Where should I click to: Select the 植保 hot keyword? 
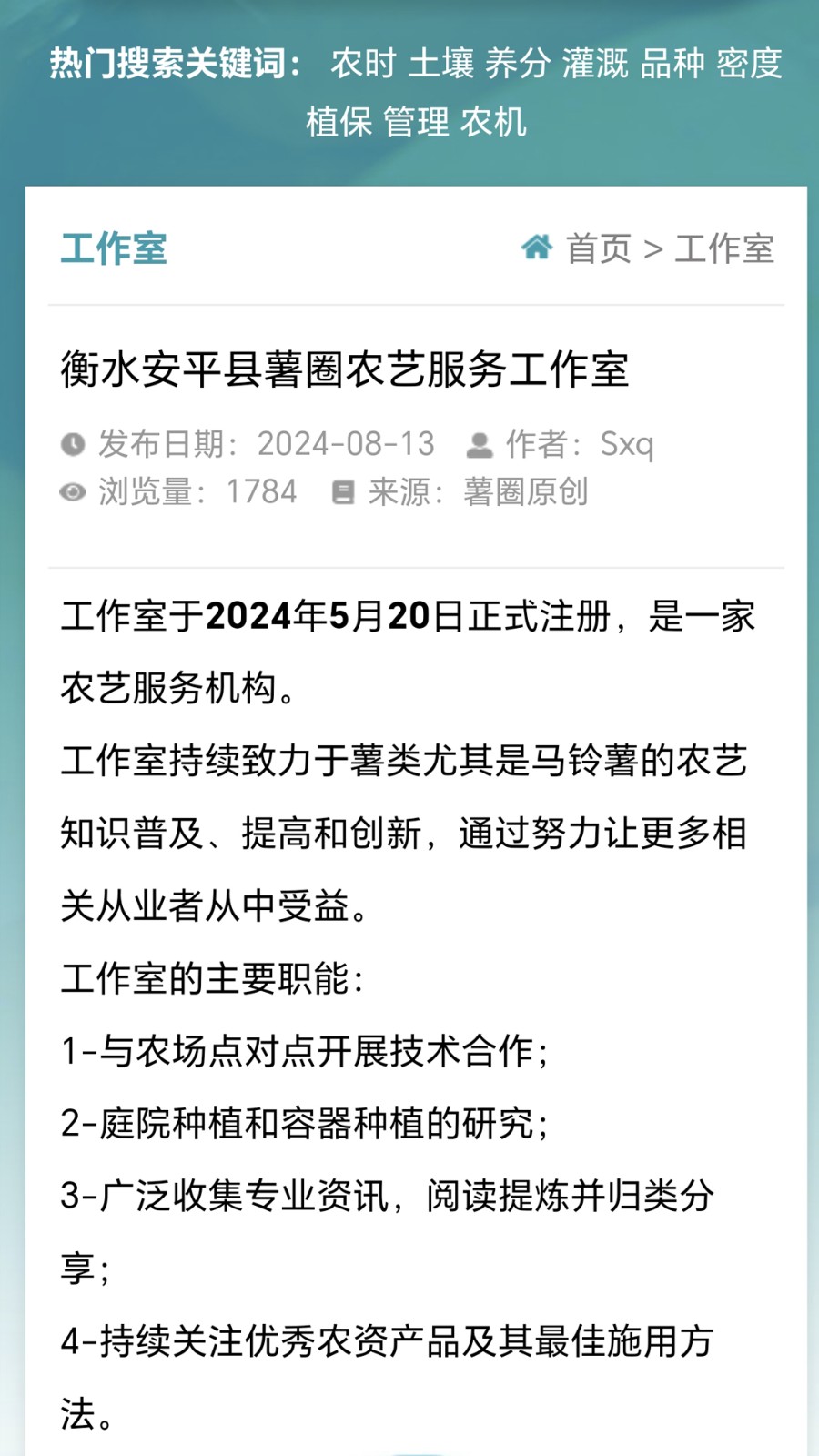pyautogui.click(x=339, y=120)
